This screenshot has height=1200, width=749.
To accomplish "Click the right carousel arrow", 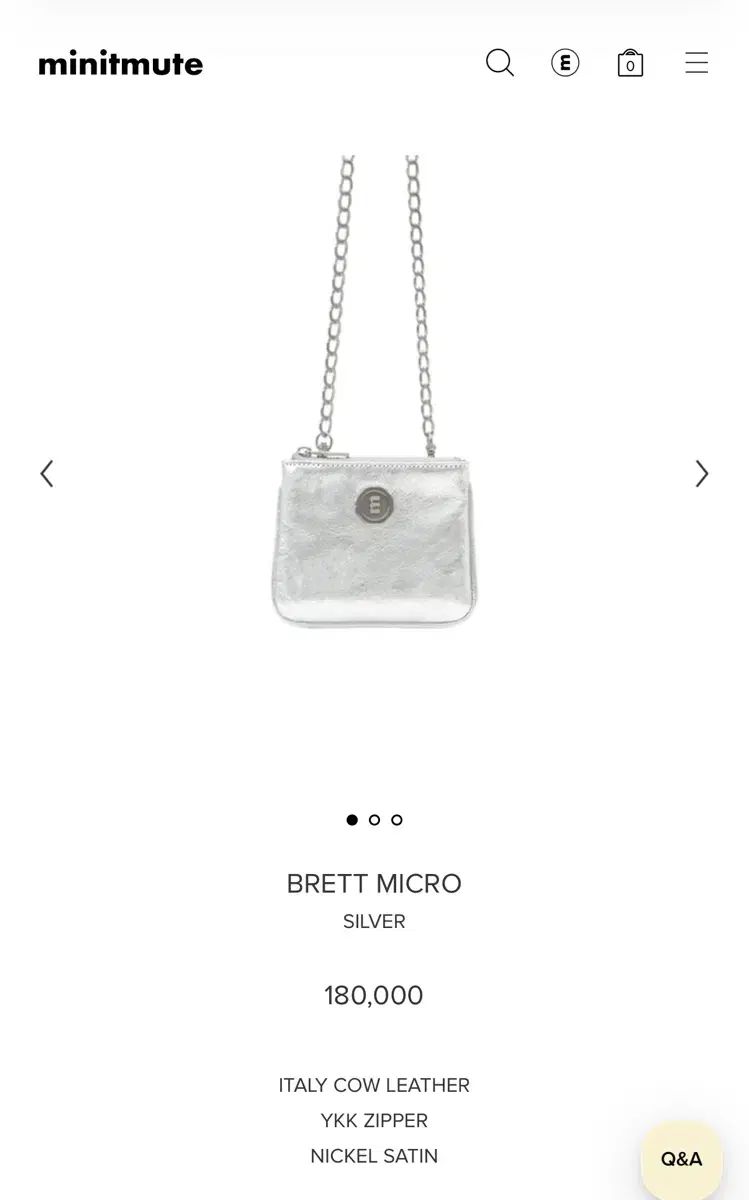I will (x=702, y=473).
